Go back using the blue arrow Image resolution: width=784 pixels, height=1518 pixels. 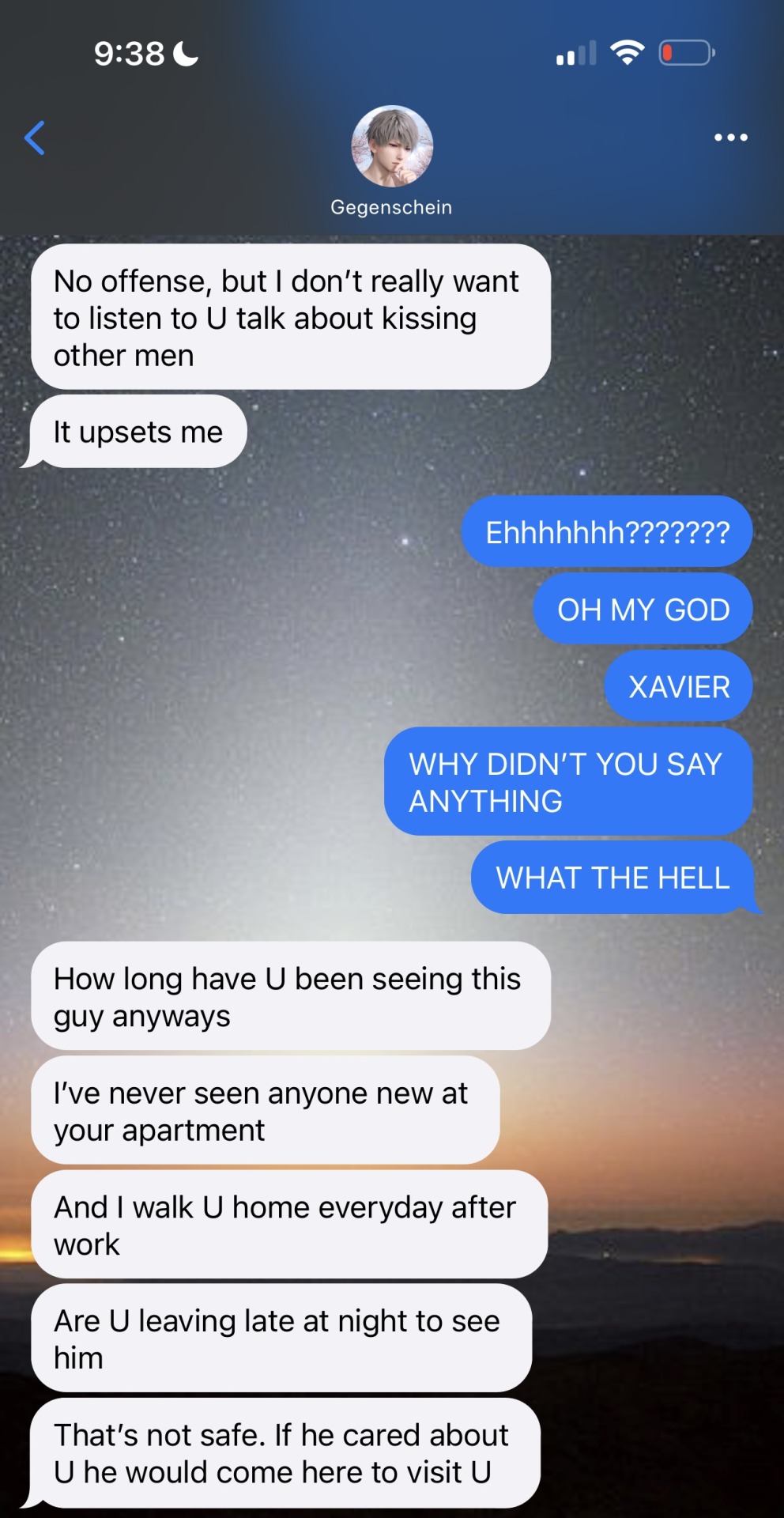tap(35, 138)
